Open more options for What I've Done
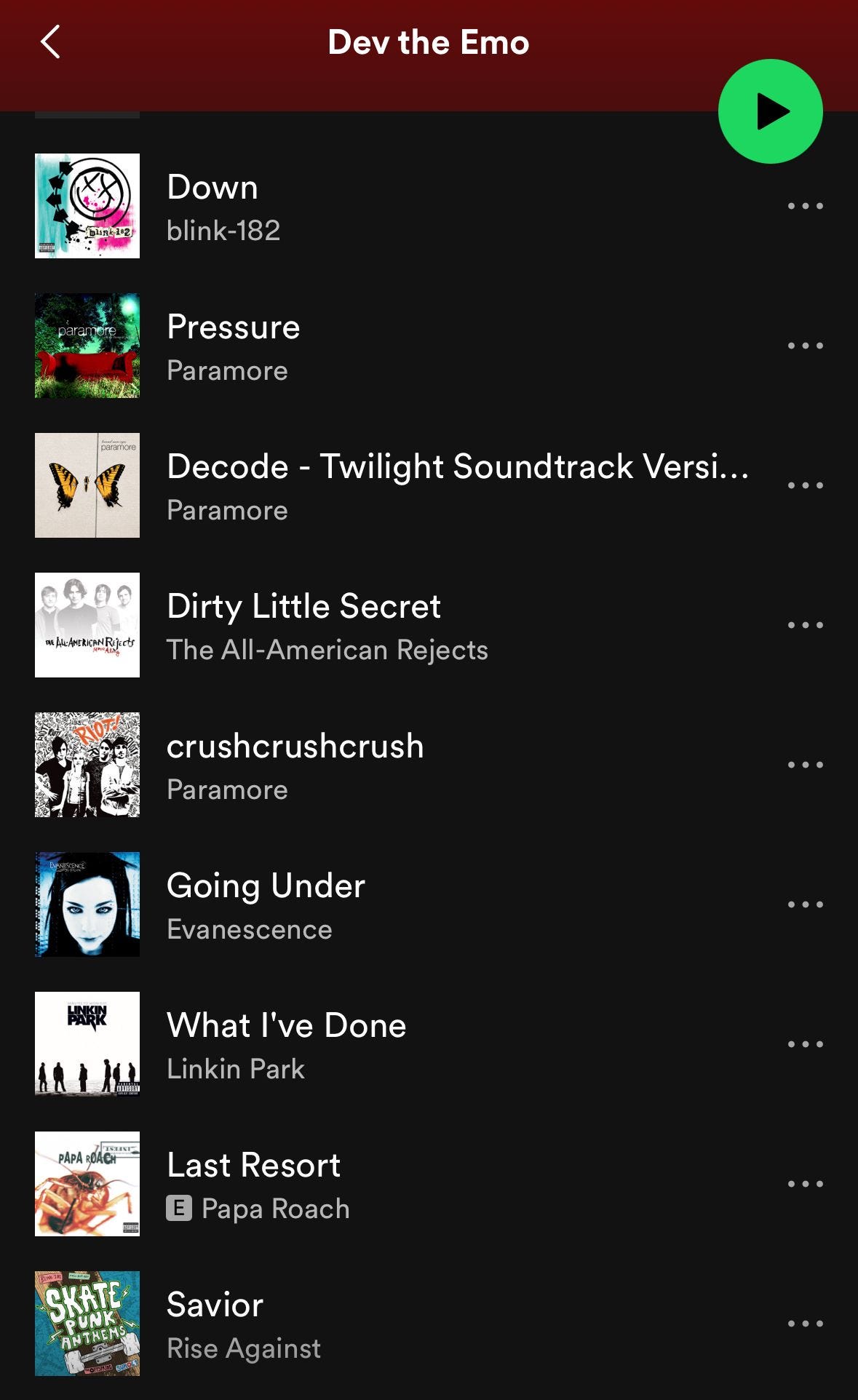Image resolution: width=858 pixels, height=1400 pixels. [805, 1045]
